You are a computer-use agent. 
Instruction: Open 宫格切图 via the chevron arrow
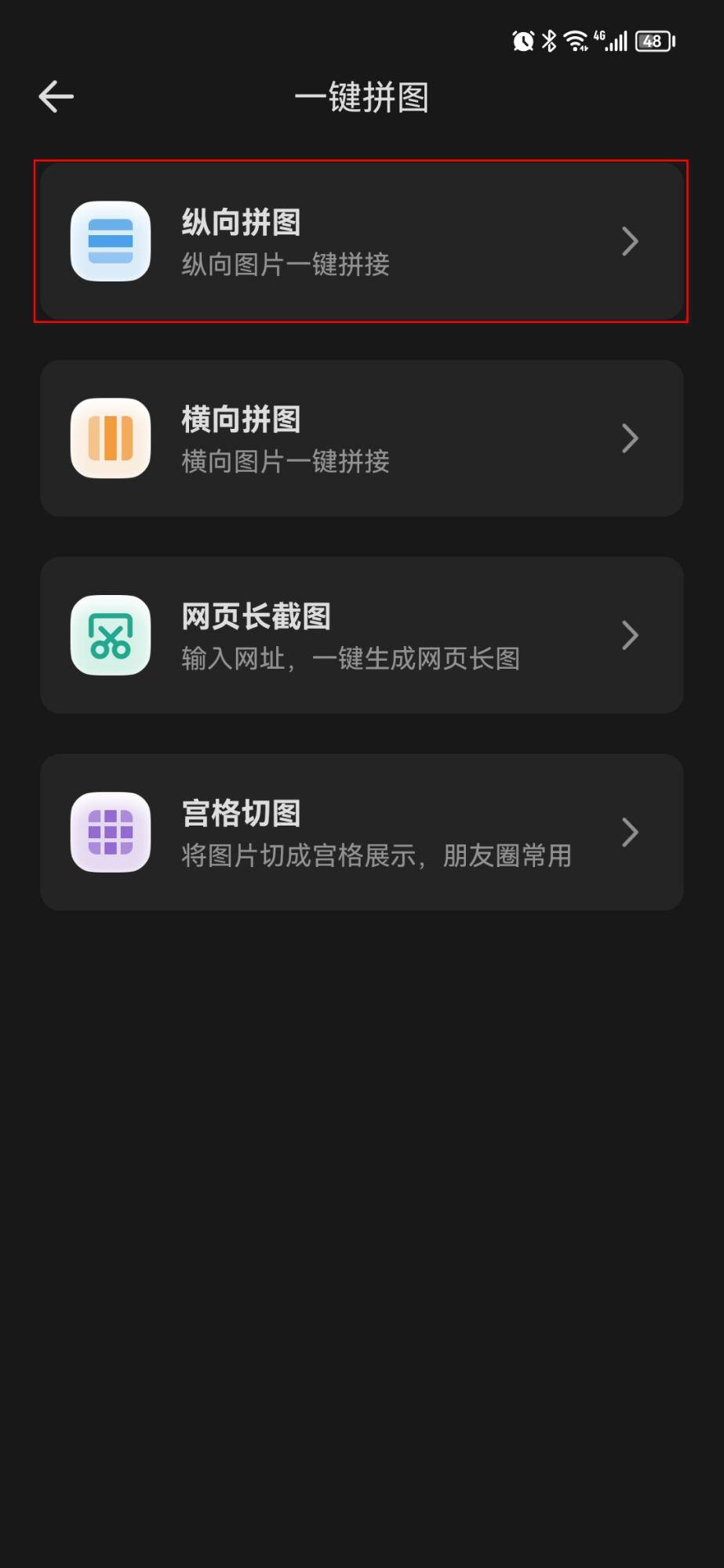[x=629, y=833]
